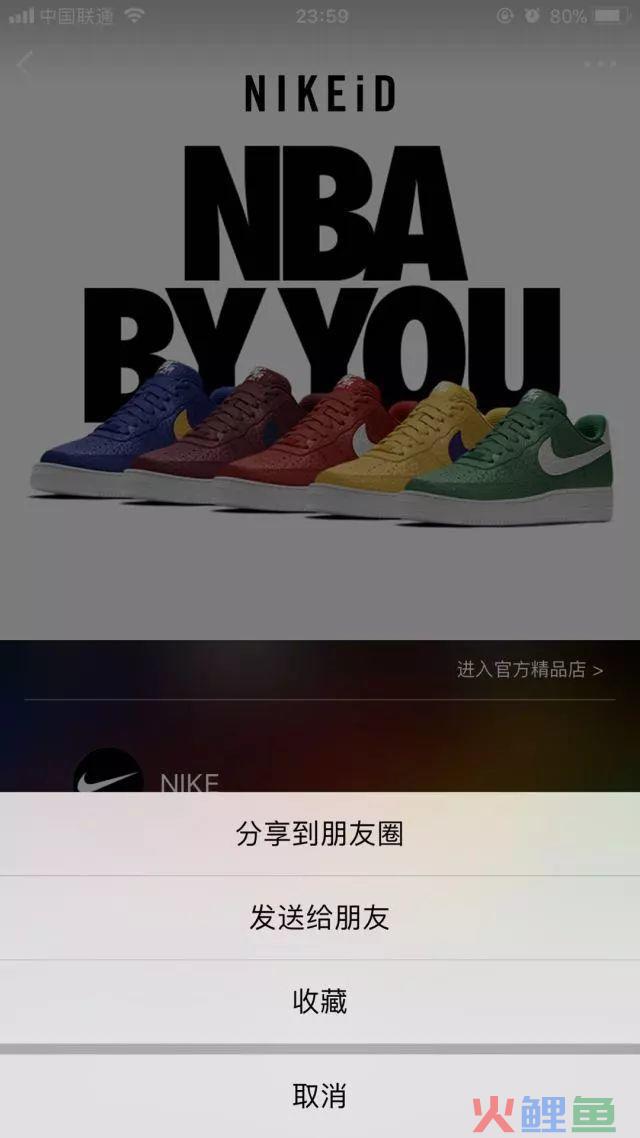Add this page to favorites (收藏)

pos(320,1001)
